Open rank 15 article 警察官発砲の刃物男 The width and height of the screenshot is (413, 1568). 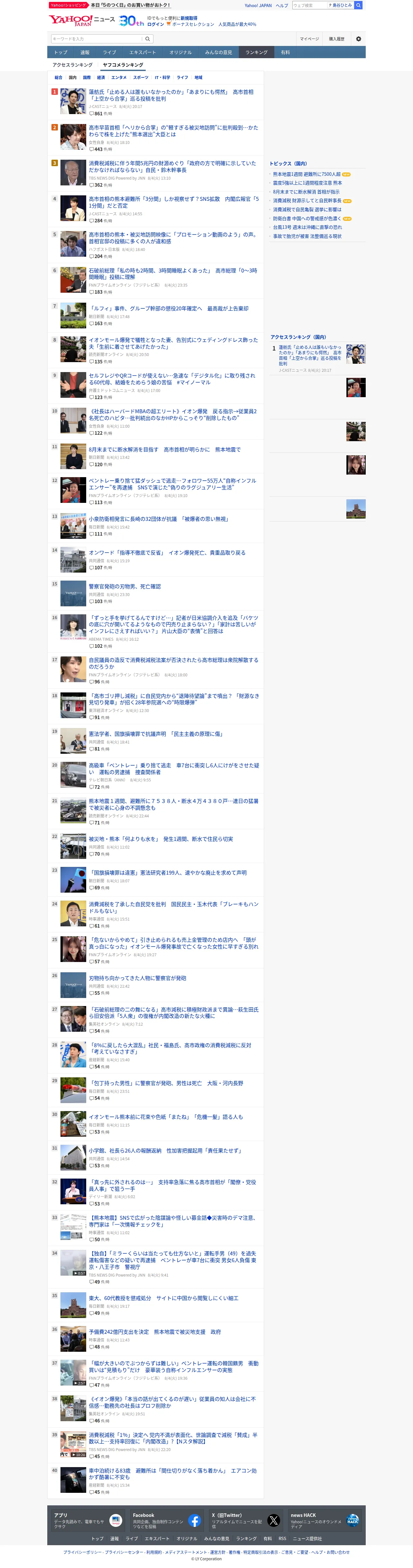point(125,587)
